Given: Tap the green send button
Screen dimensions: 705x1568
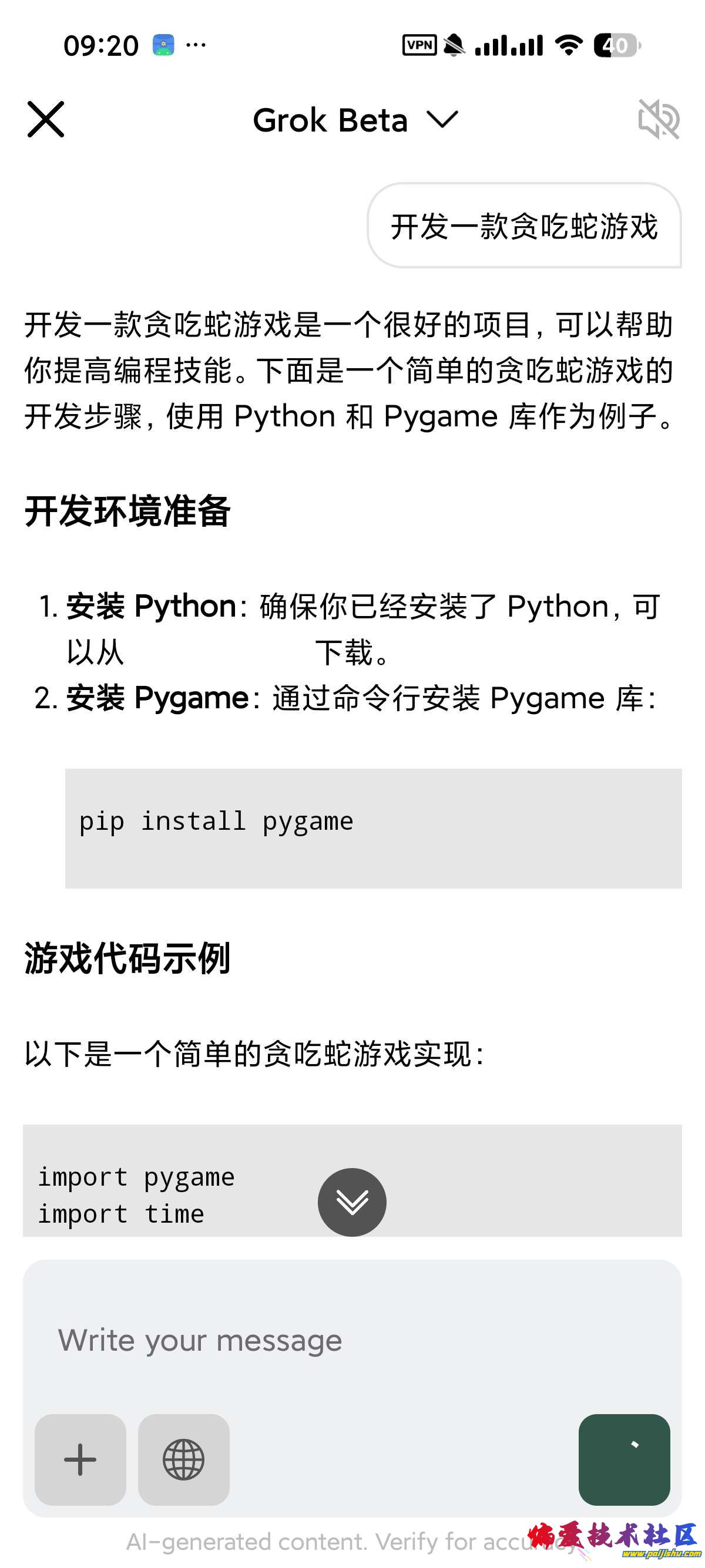Looking at the screenshot, I should (x=624, y=1459).
